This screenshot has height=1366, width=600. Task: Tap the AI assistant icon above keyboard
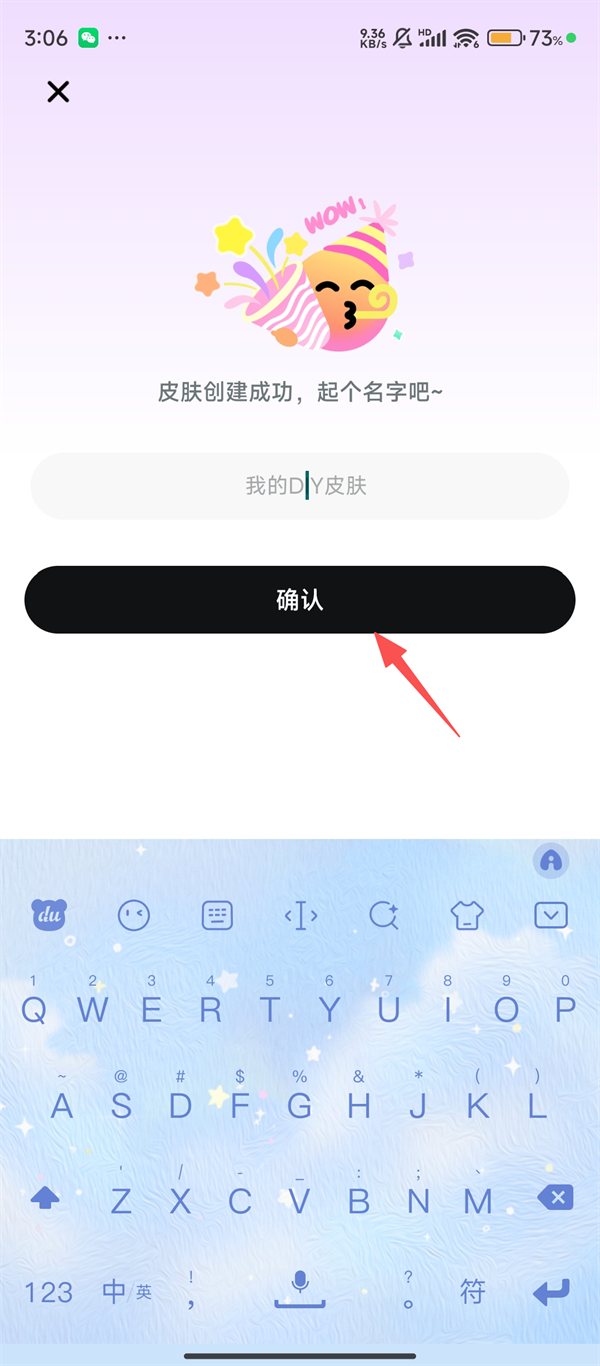pyautogui.click(x=551, y=859)
